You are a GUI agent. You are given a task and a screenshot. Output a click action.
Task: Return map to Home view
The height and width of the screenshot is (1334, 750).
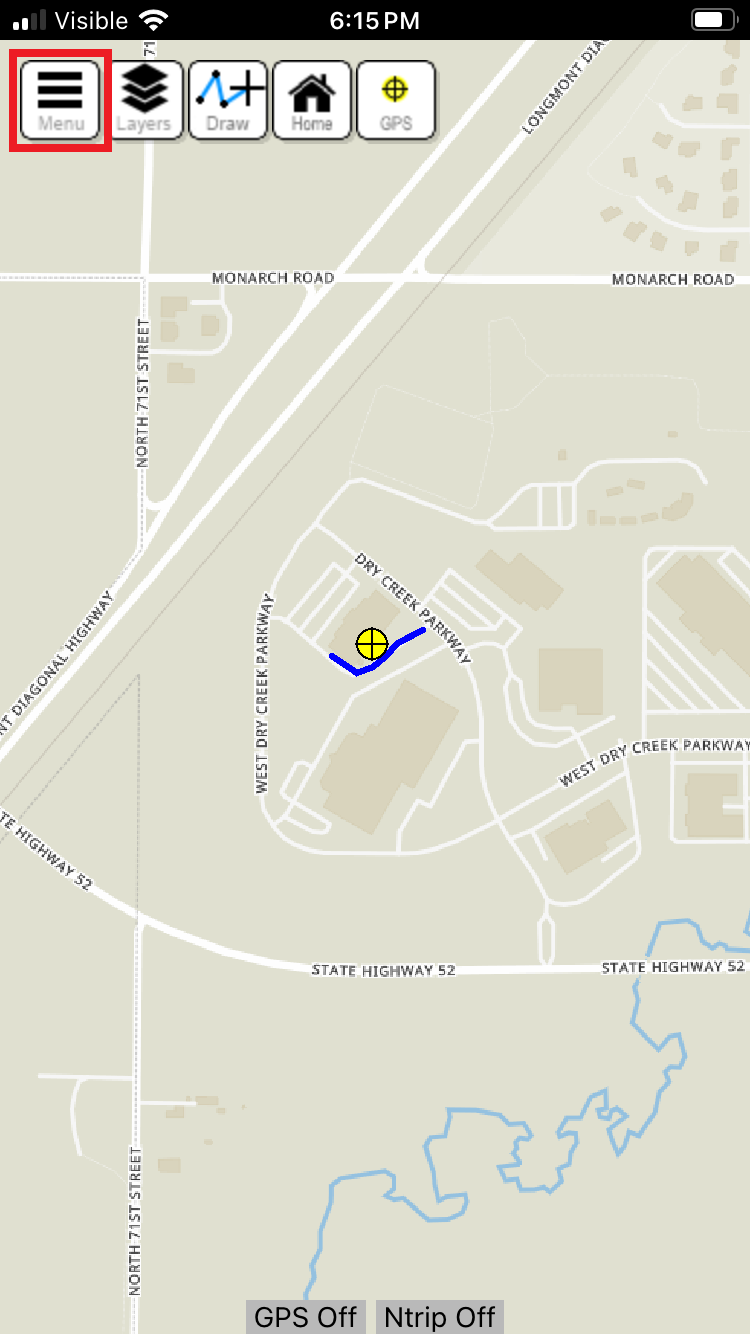(312, 100)
